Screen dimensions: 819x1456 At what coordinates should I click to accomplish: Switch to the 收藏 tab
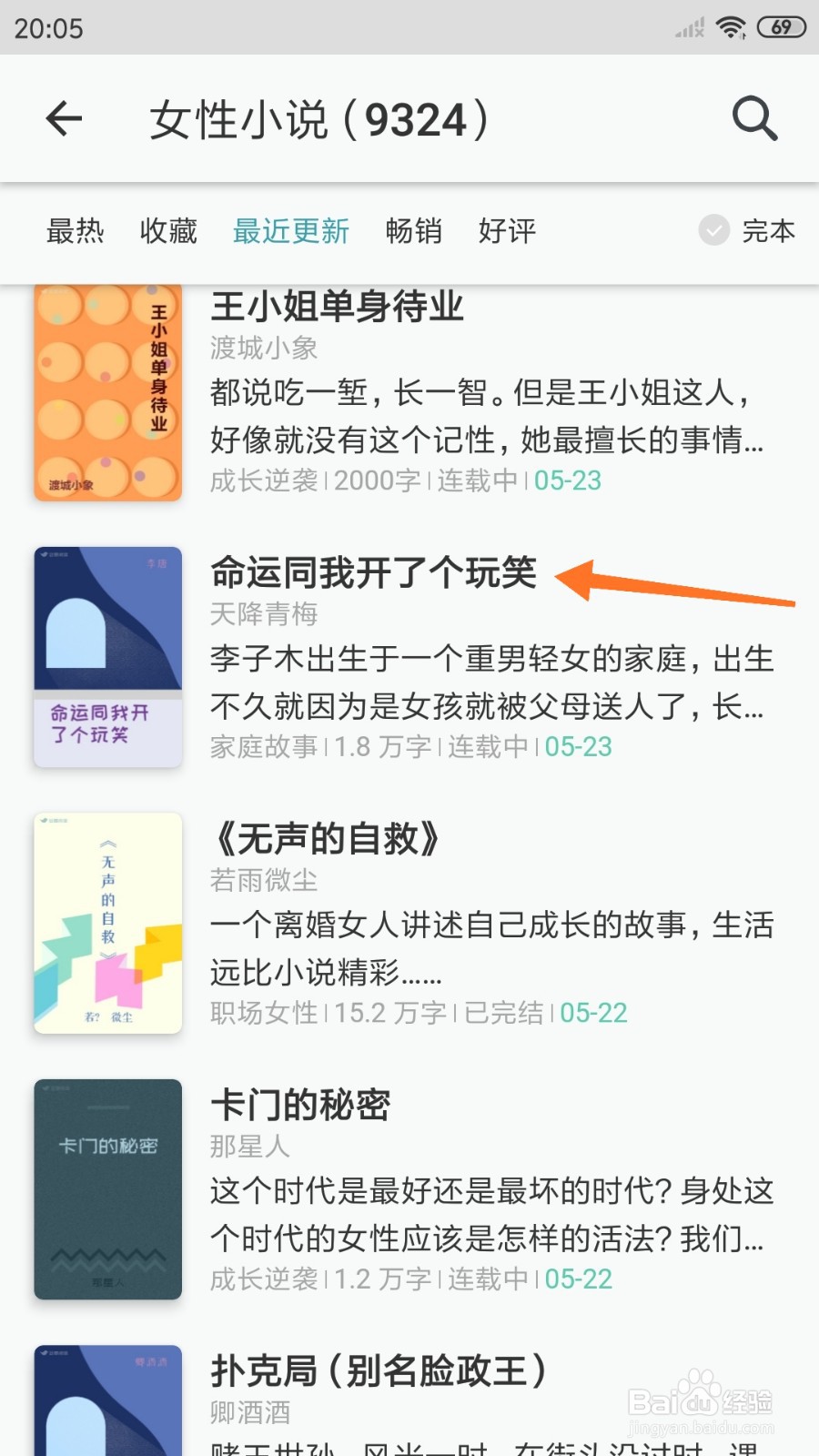coord(167,232)
